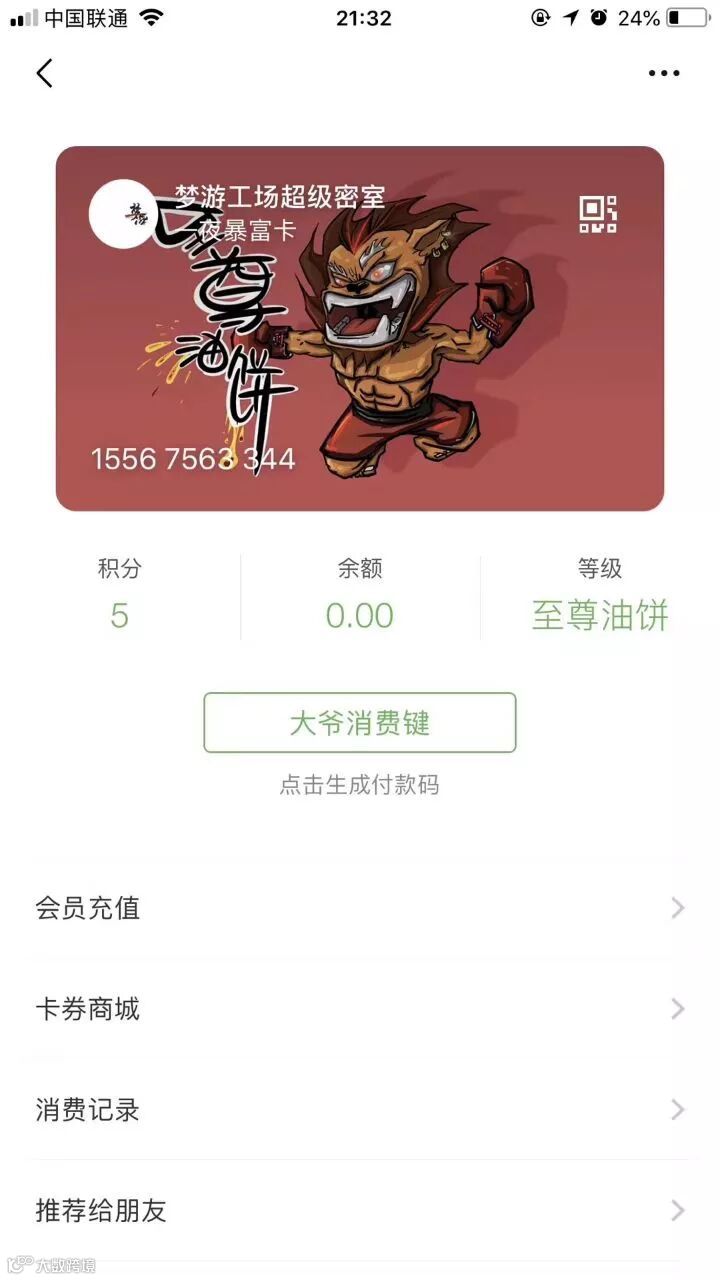
Task: Tap the alarm clock icon in status bar
Action: (597, 17)
